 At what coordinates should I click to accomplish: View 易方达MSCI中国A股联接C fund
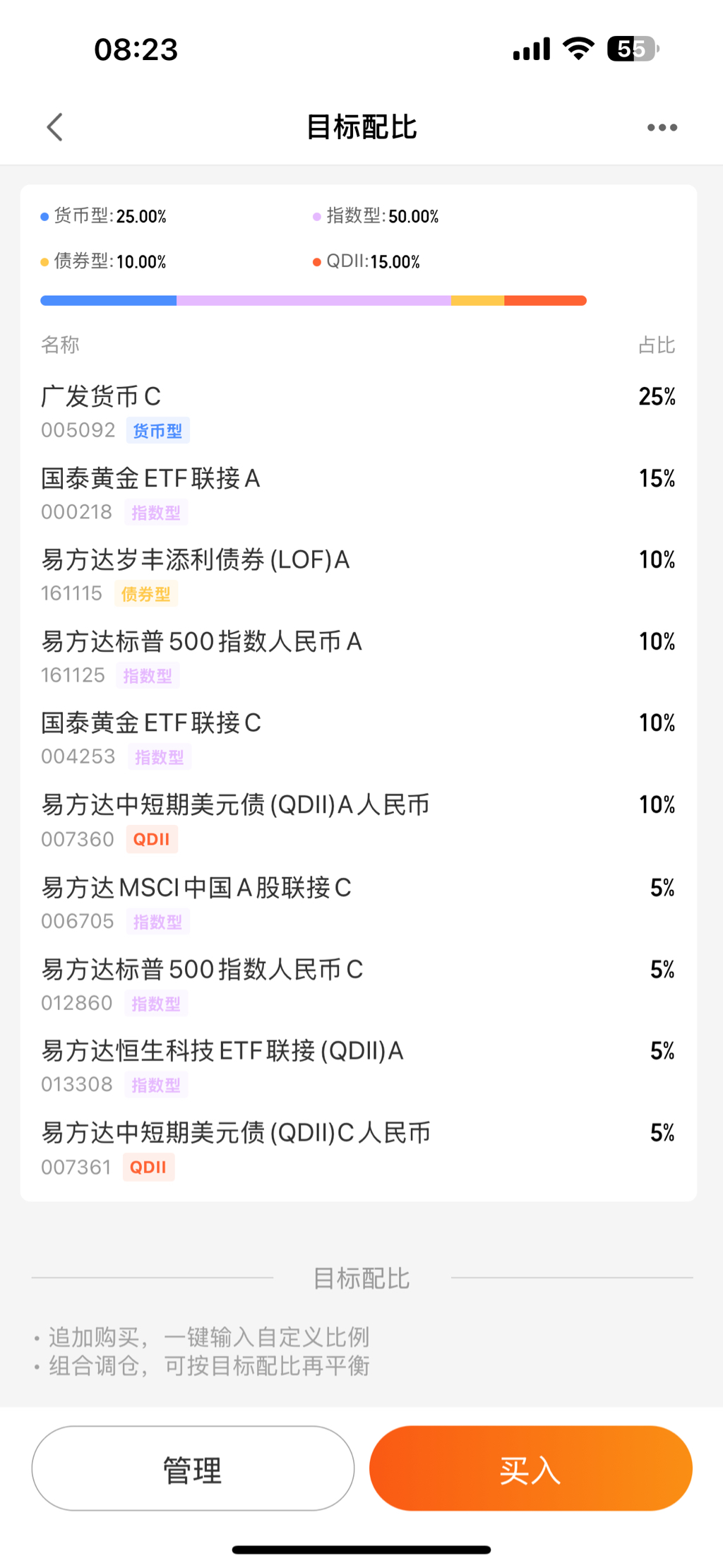196,888
